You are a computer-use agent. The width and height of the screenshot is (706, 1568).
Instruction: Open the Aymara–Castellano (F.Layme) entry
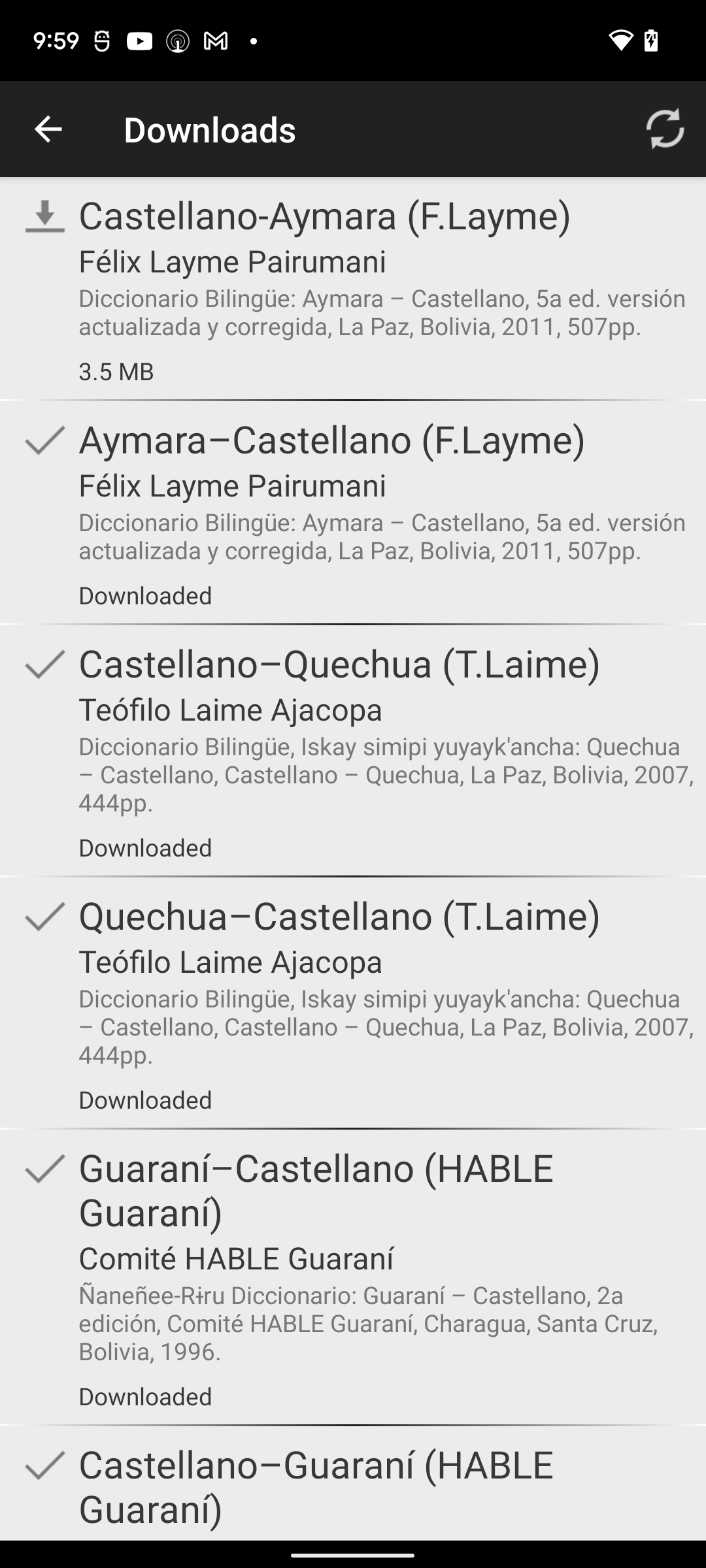click(353, 513)
